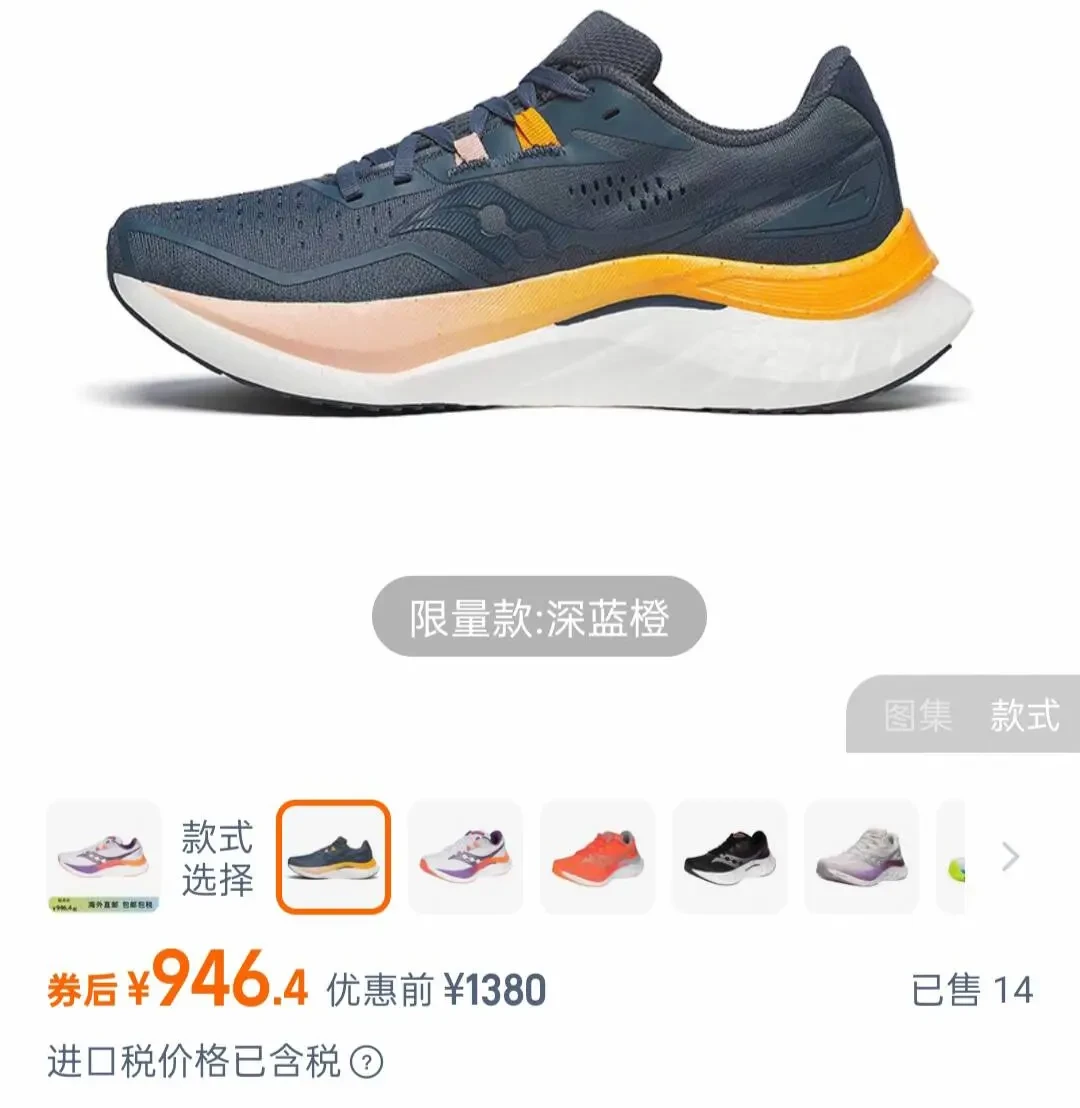Viewport: 1080px width, 1108px height.
Task: Show more styles with the right chevron
Action: pos(1011,857)
